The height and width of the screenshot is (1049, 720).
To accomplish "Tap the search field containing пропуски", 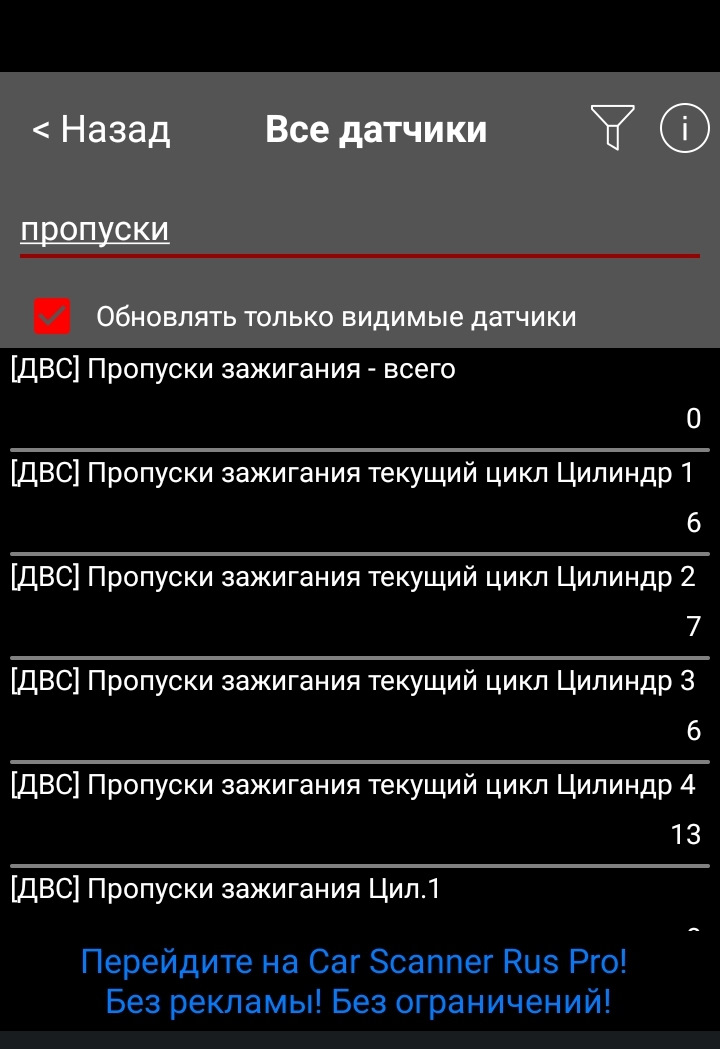I will coord(358,231).
